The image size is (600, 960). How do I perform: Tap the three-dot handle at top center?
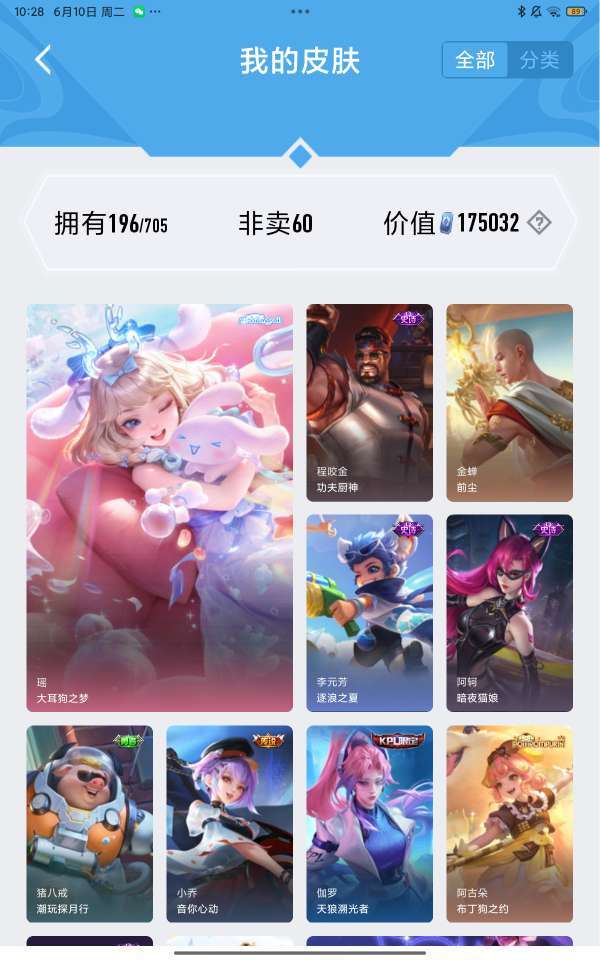pos(300,12)
